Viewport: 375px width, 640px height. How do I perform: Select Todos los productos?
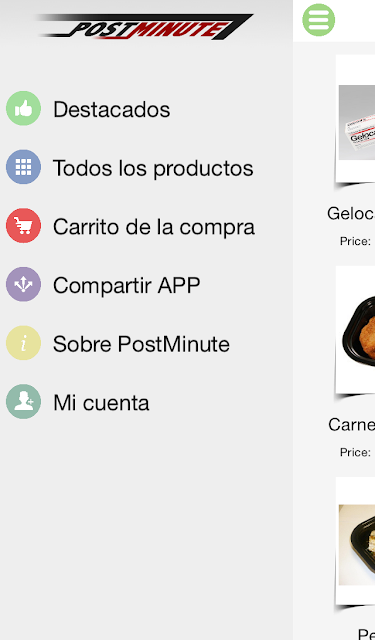coord(130,167)
